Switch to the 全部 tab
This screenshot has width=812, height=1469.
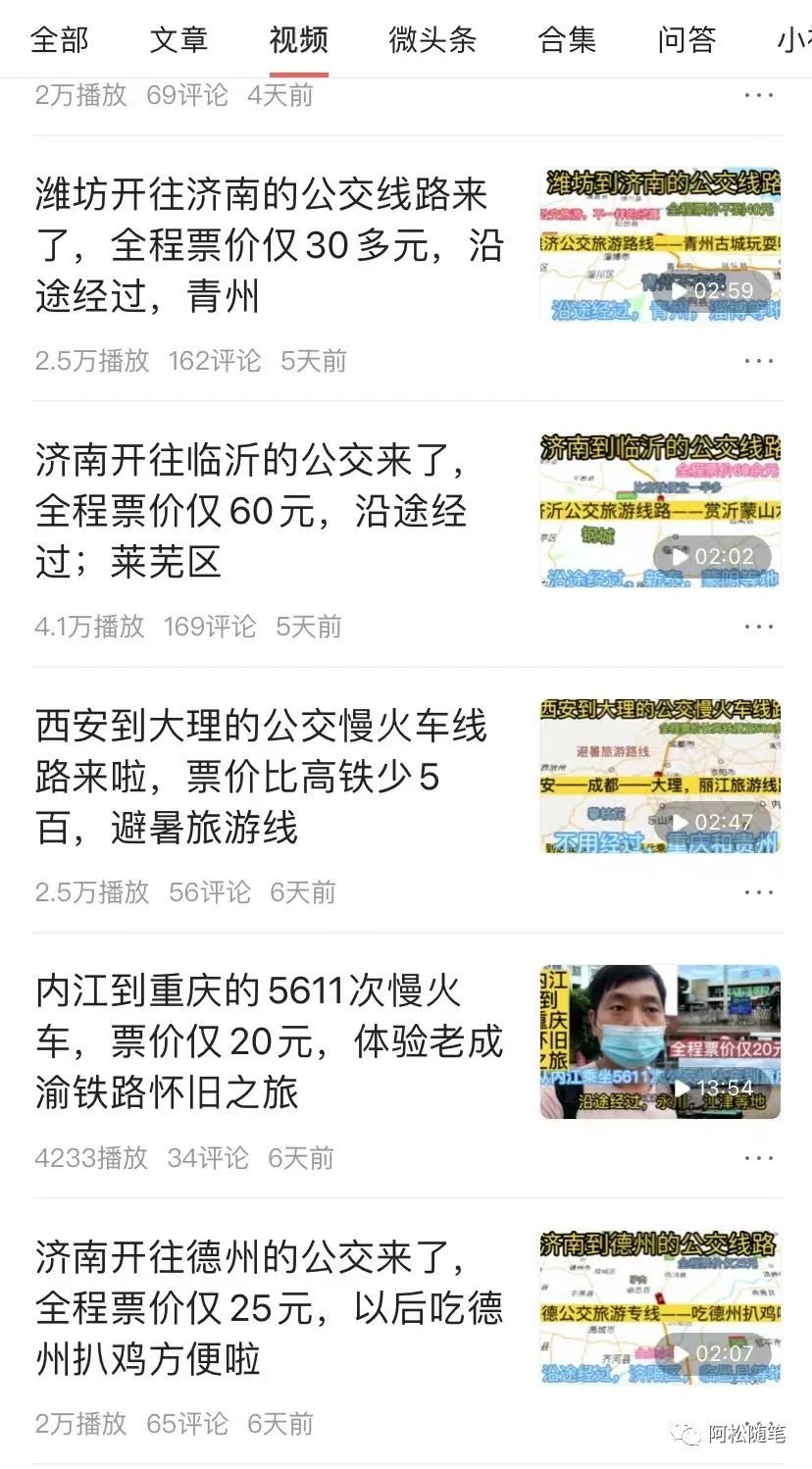(61, 40)
